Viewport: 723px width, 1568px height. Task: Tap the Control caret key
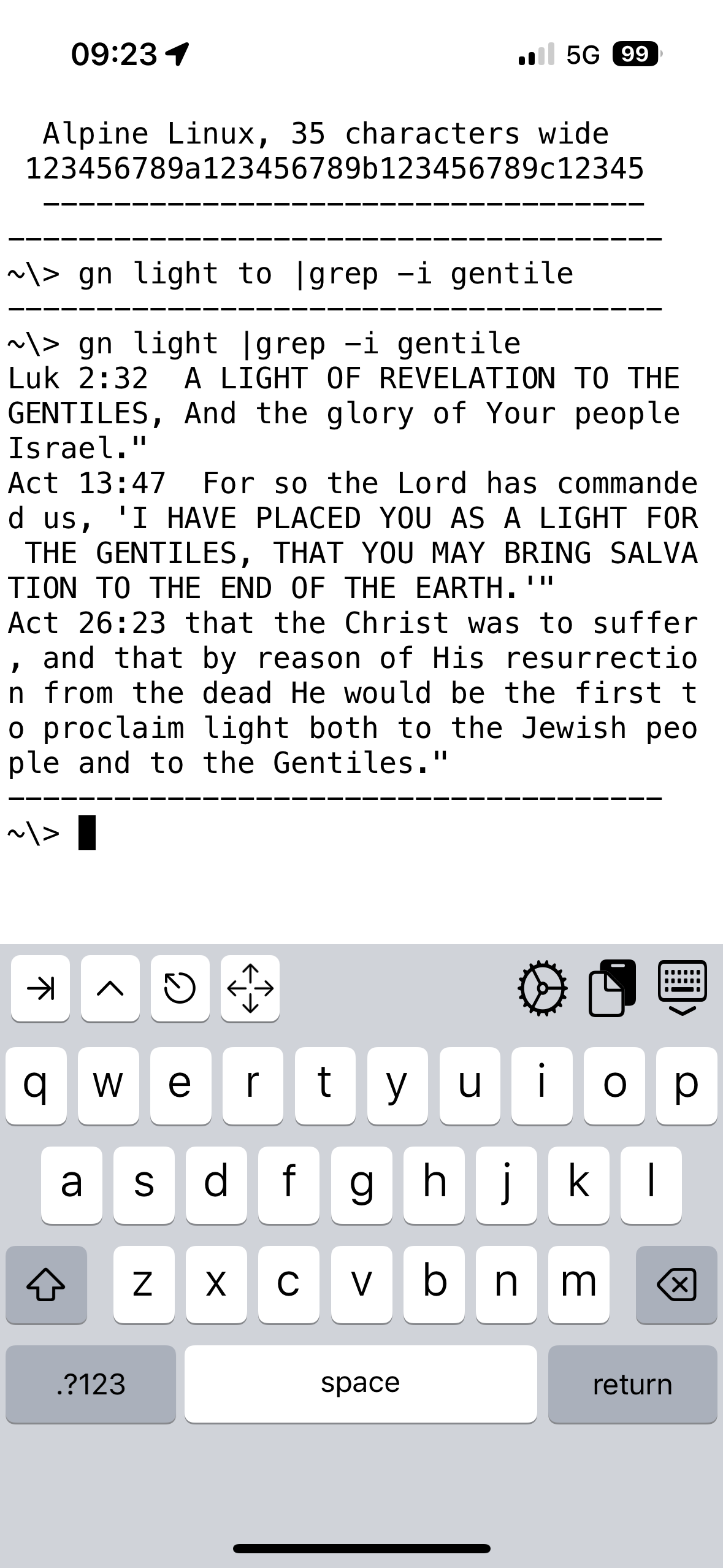110,988
